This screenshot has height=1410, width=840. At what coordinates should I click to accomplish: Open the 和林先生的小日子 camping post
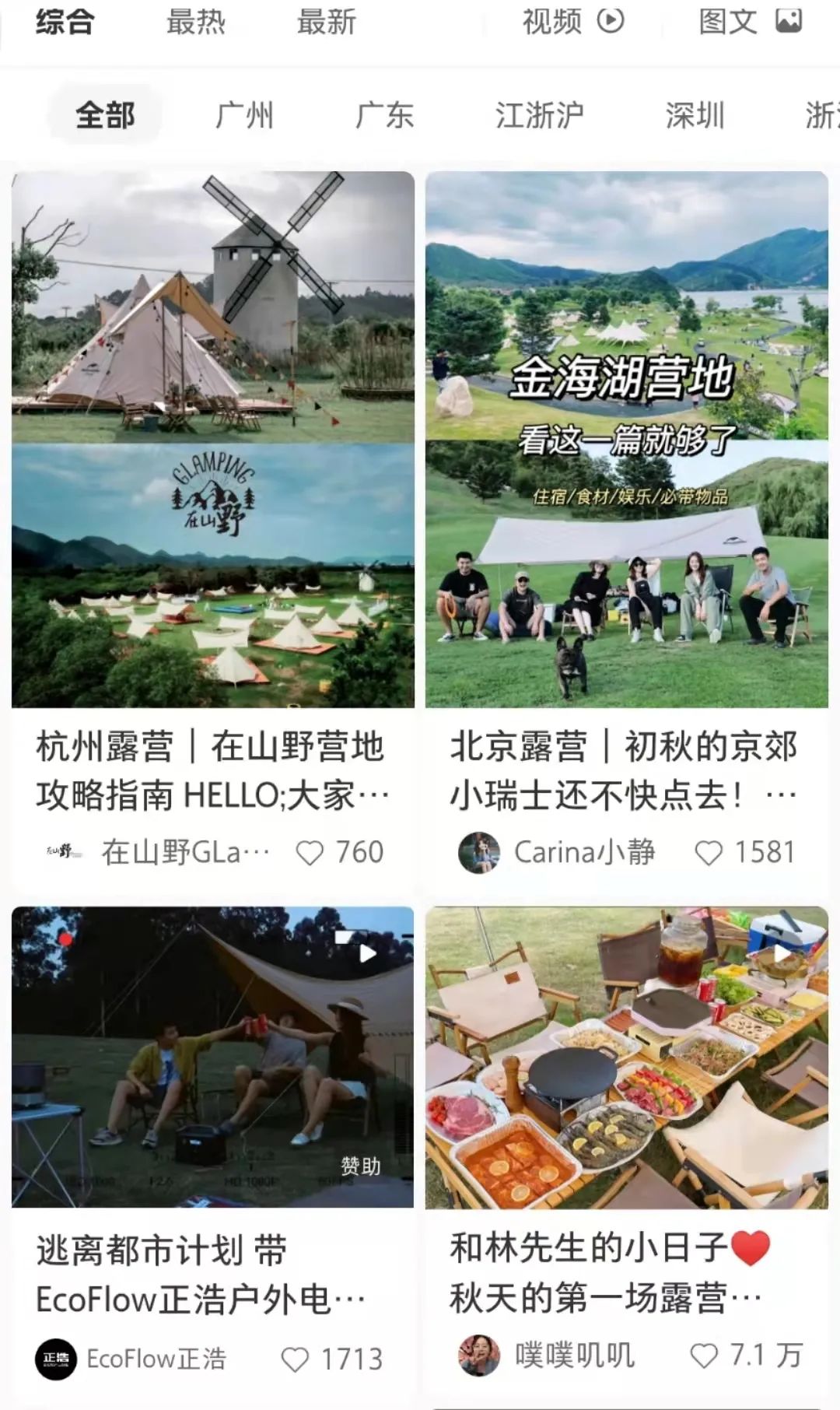[x=626, y=1057]
